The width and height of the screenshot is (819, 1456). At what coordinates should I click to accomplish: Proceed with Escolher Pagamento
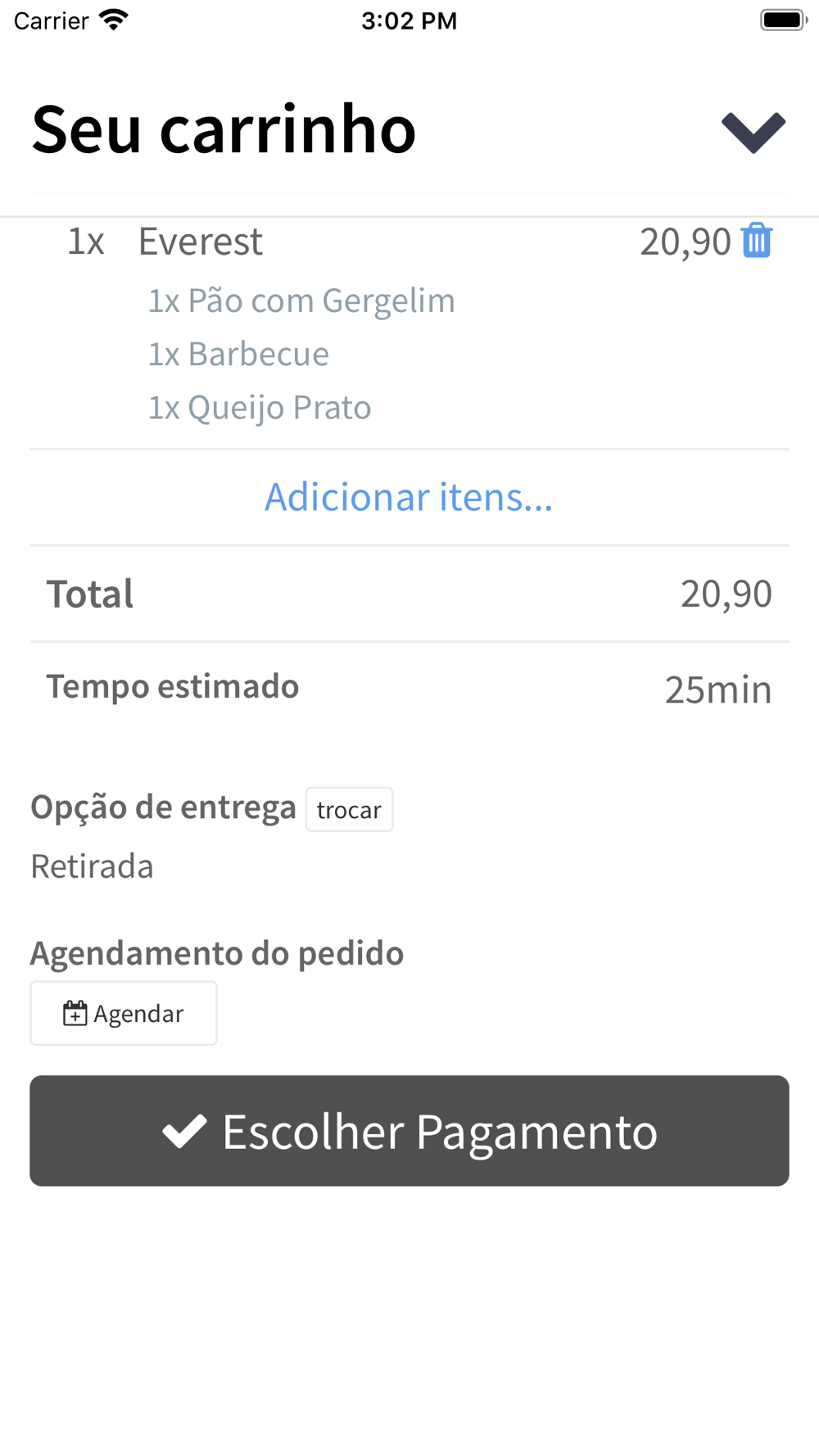[x=409, y=1131]
